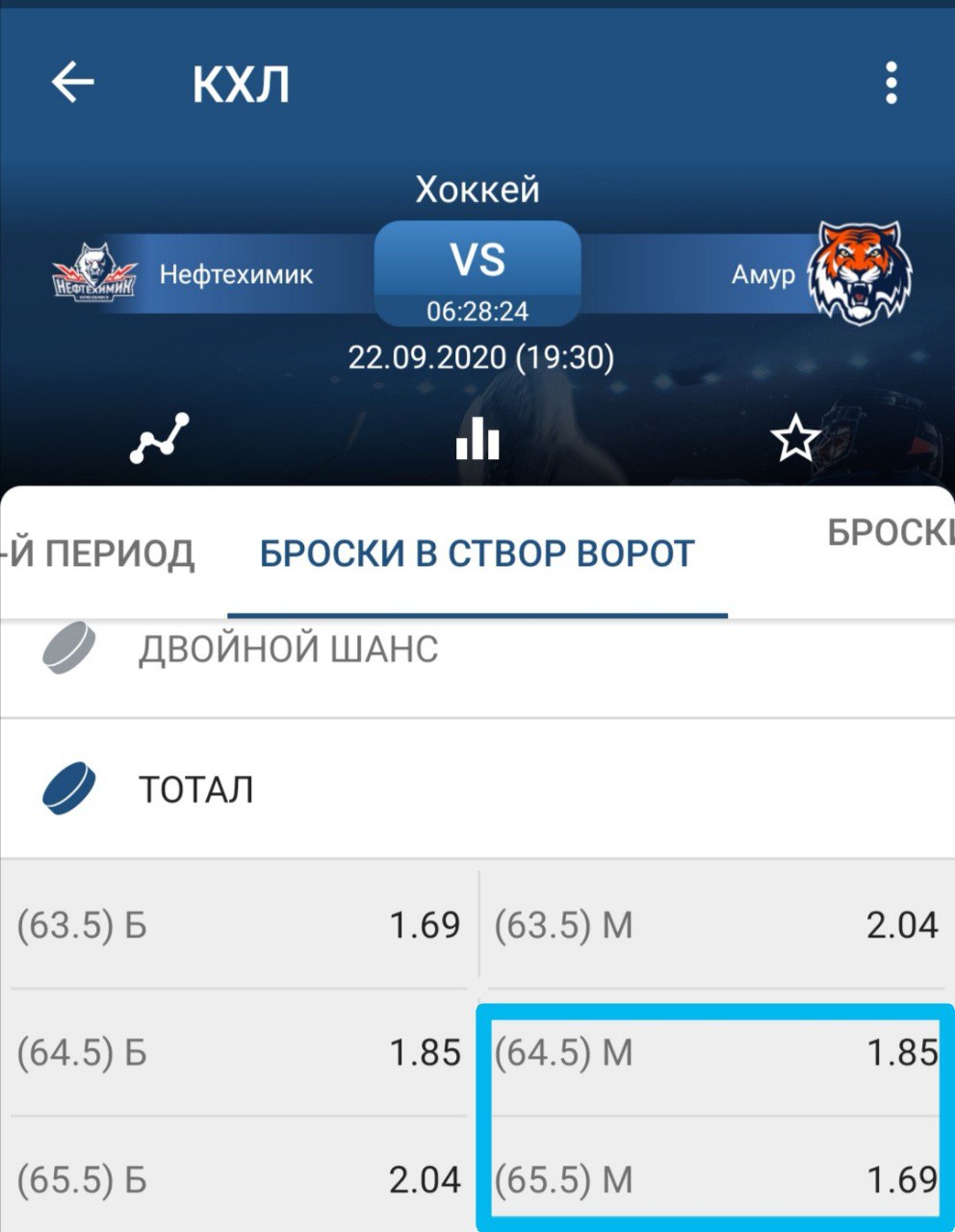Open the line chart icon
The width and height of the screenshot is (955, 1232).
click(x=160, y=439)
